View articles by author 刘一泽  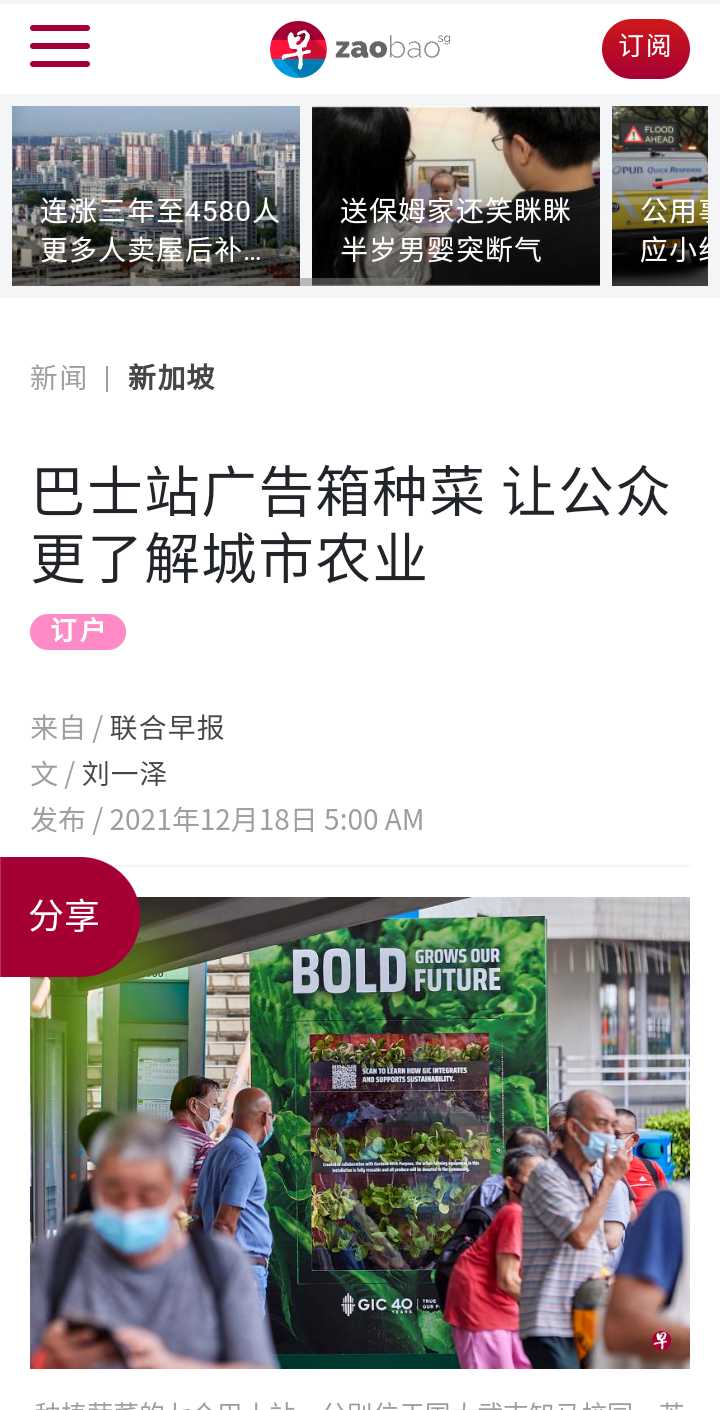point(124,773)
